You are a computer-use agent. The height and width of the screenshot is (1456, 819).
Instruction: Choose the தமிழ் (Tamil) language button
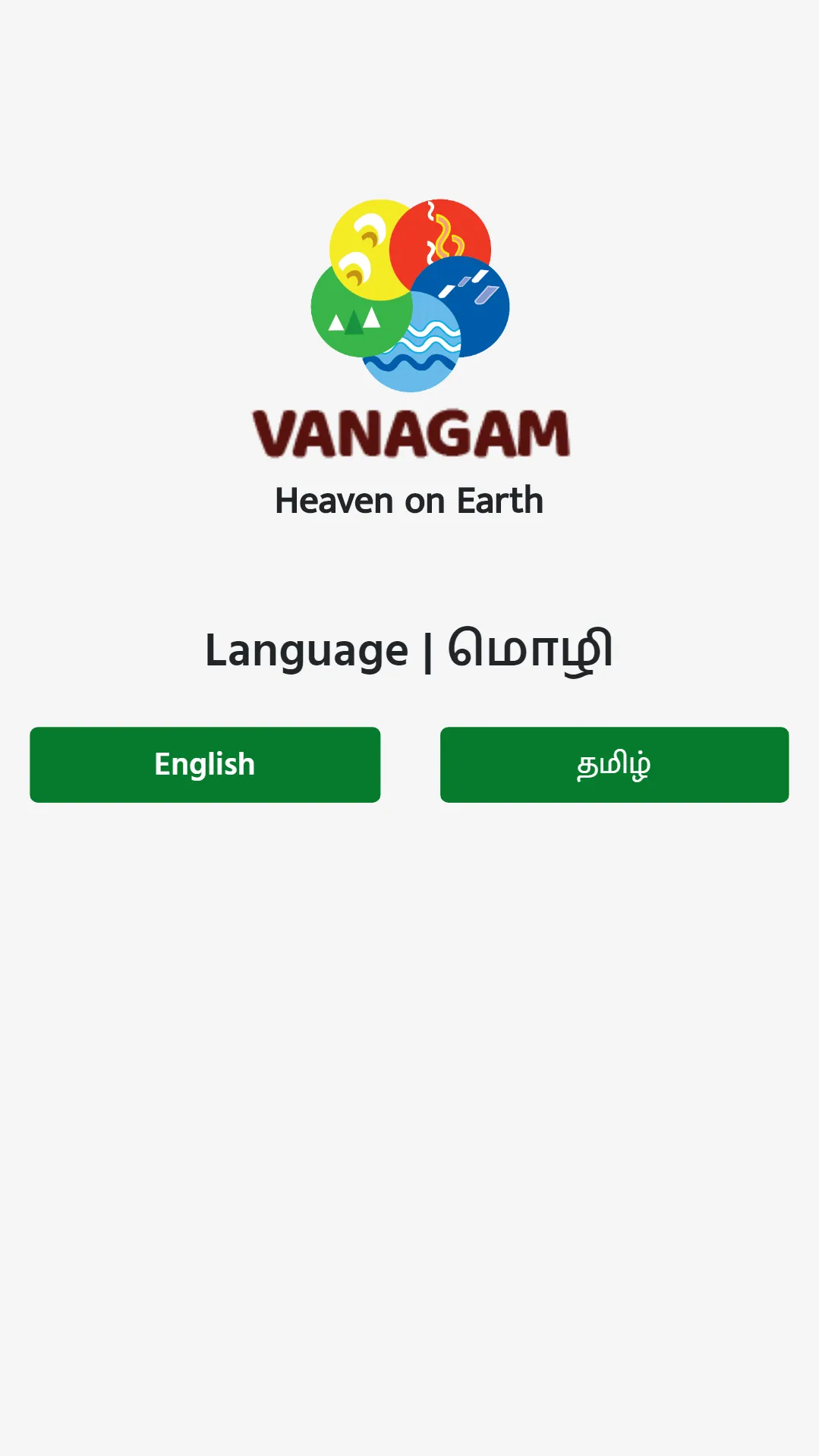point(614,764)
